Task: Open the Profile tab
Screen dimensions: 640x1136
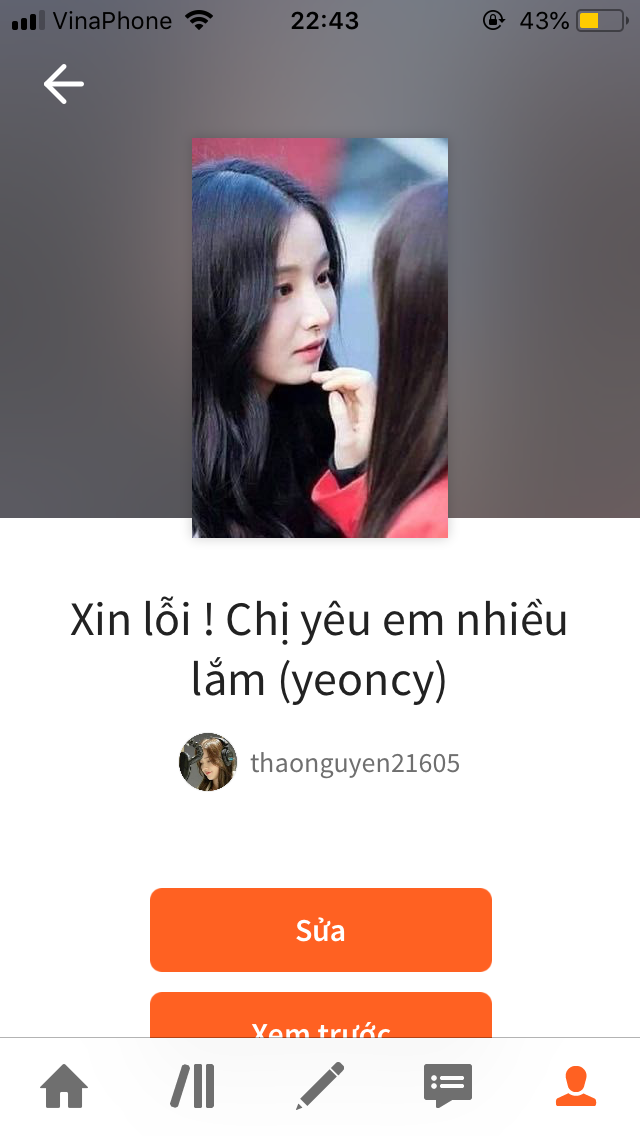Action: tap(576, 1086)
